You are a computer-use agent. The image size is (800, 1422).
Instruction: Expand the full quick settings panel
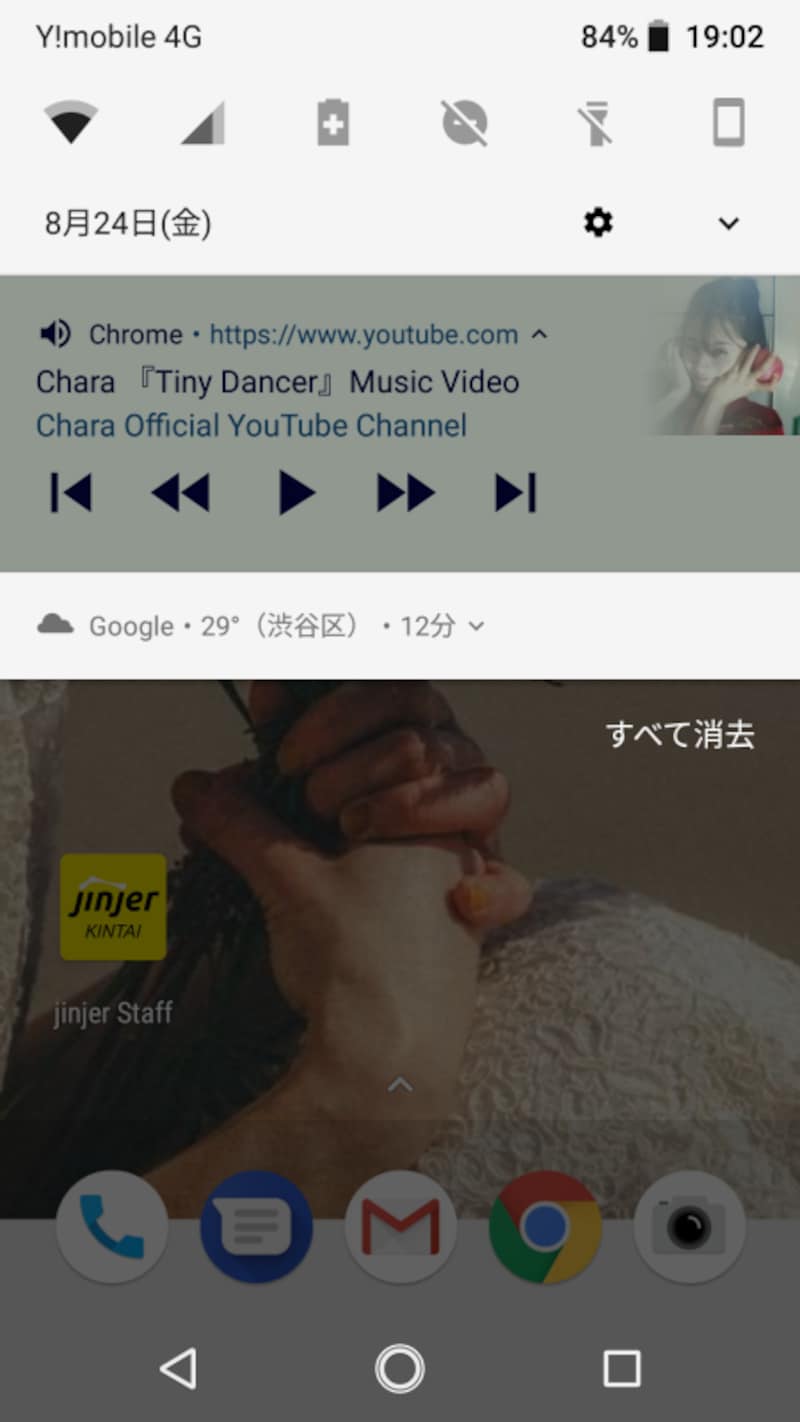(729, 223)
